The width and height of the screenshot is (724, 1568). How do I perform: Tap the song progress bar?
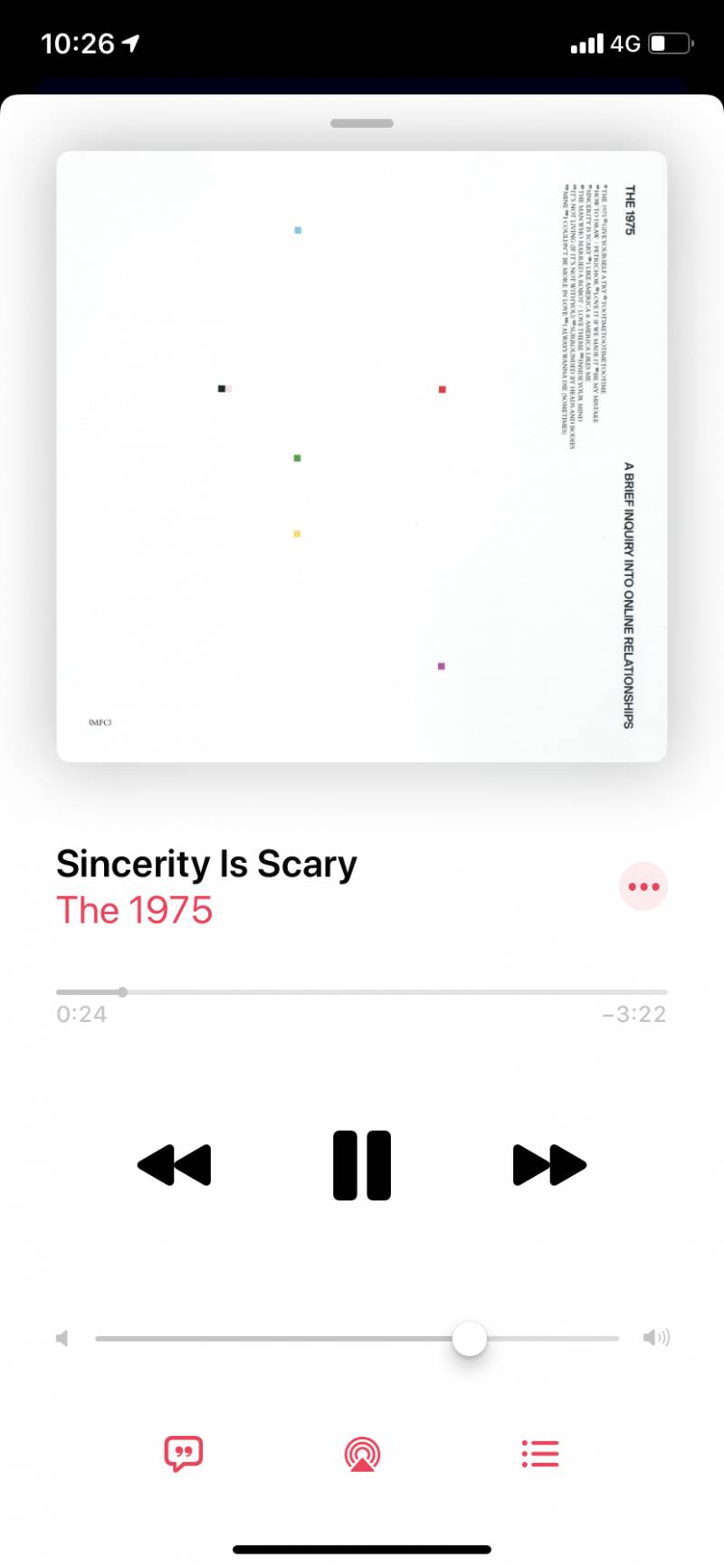[x=362, y=992]
